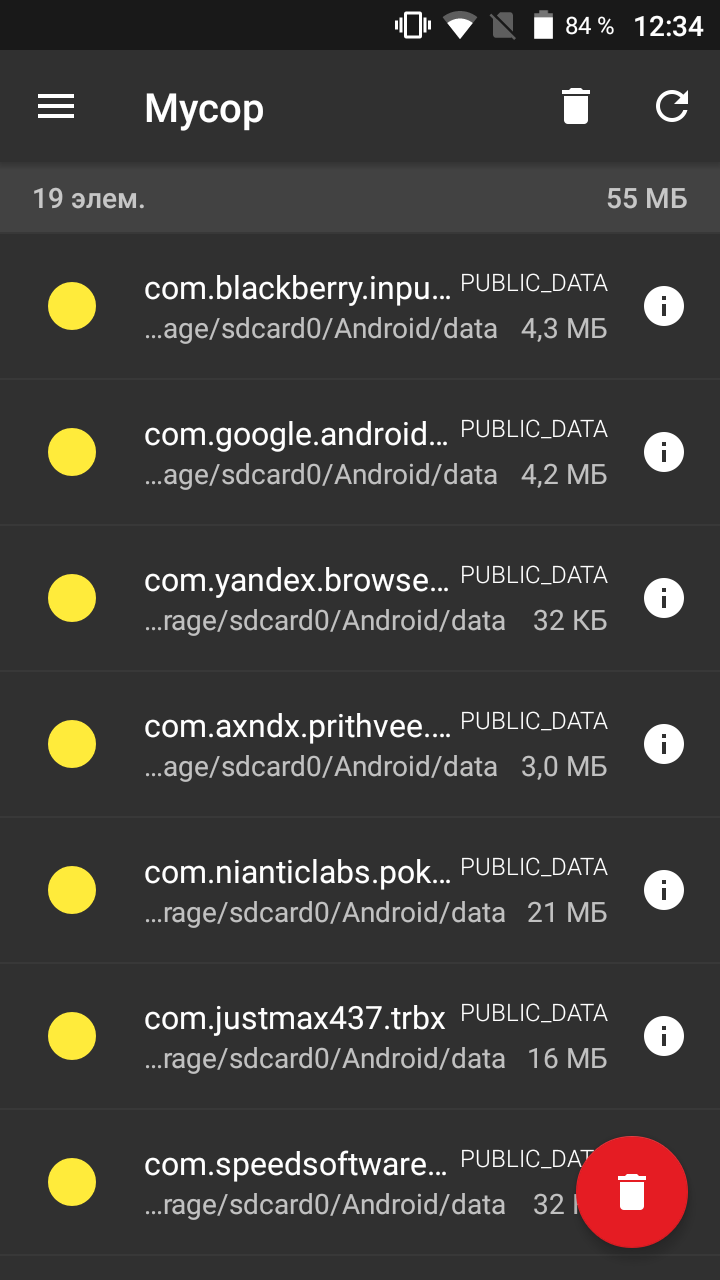
Task: Select the com.blackberry.input row
Action: [360, 307]
